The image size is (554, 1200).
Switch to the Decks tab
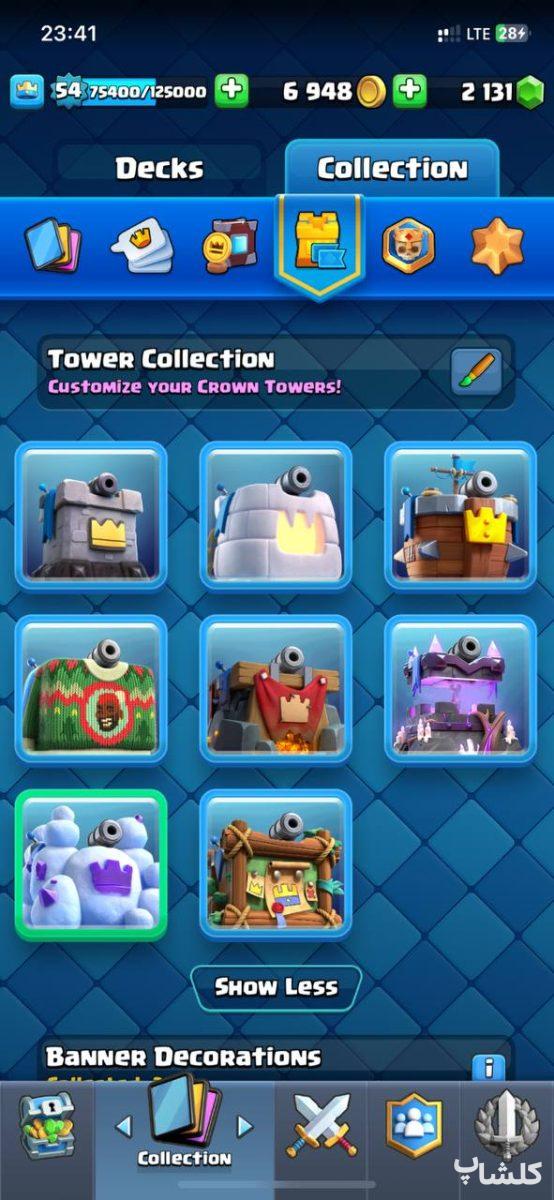[159, 168]
